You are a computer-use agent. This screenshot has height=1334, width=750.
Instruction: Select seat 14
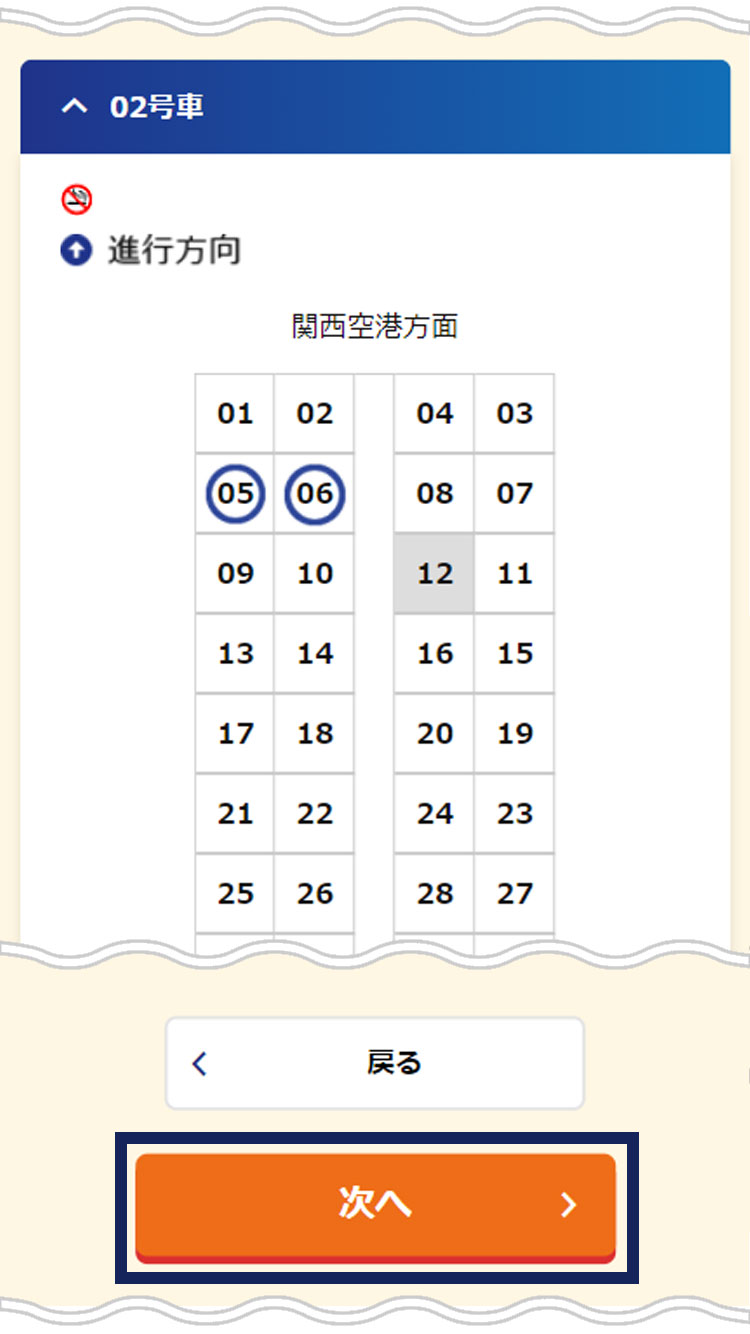point(315,654)
